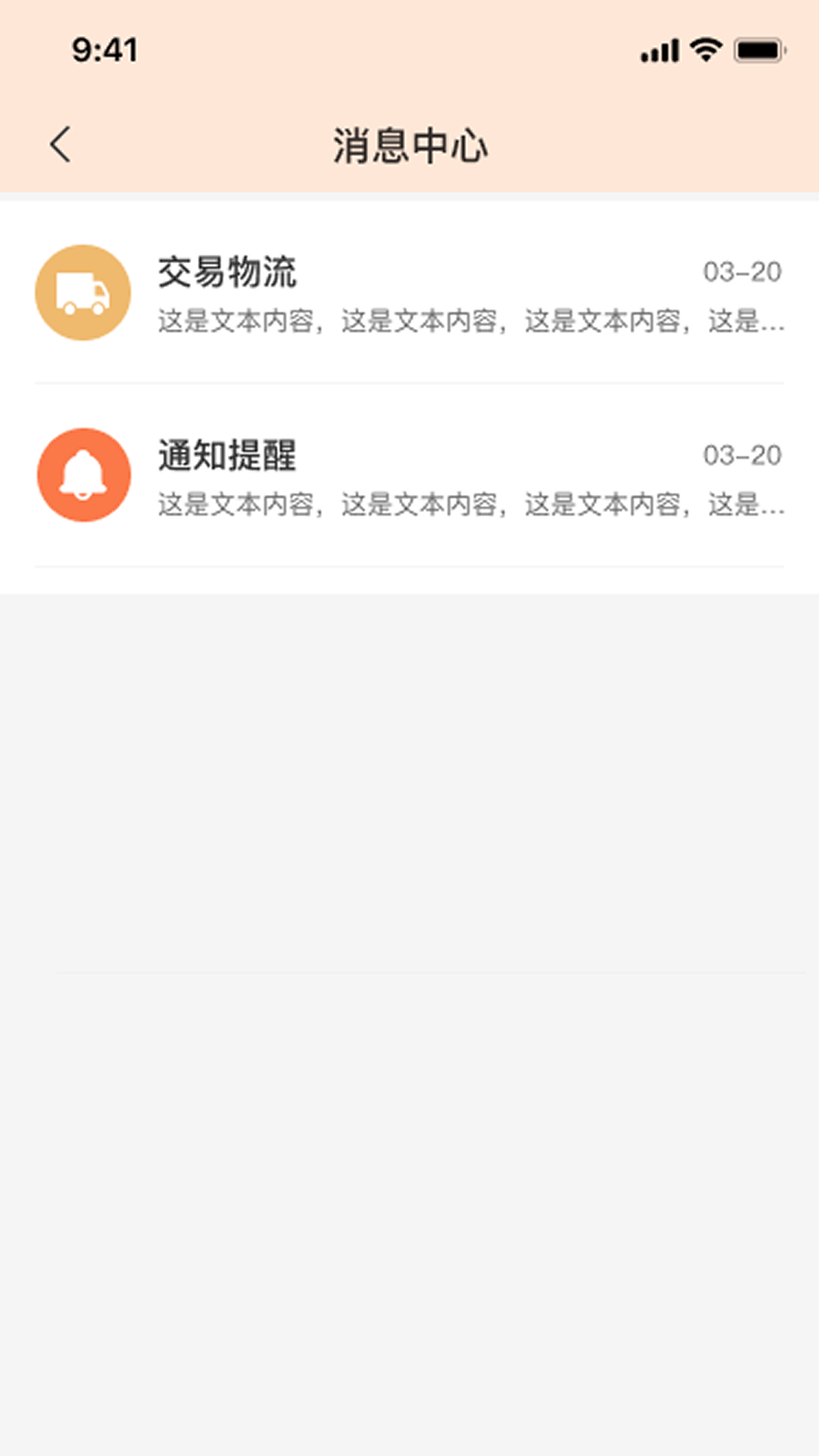Click the 消息中心 title text
This screenshot has height=1456, width=819.
[409, 146]
